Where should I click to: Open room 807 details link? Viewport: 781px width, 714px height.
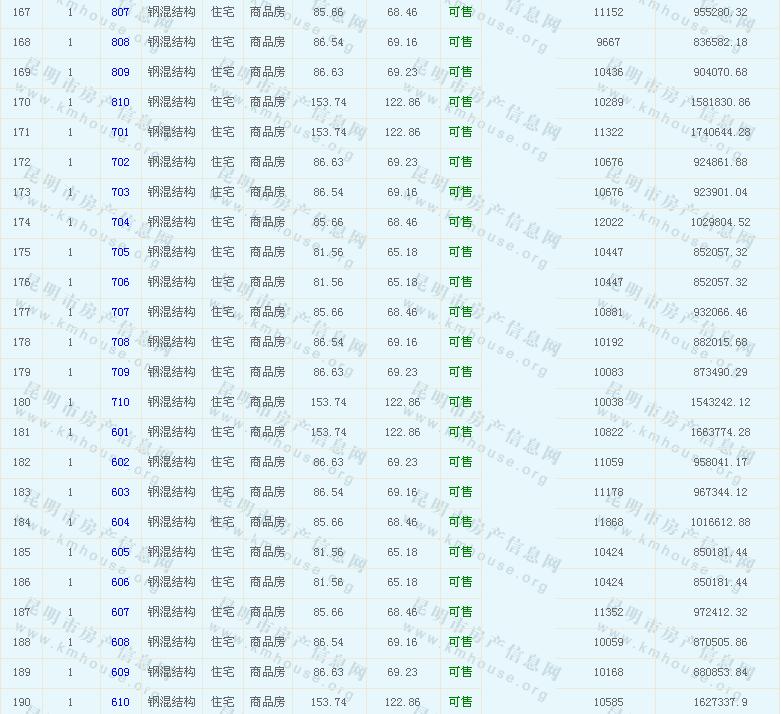click(x=120, y=12)
